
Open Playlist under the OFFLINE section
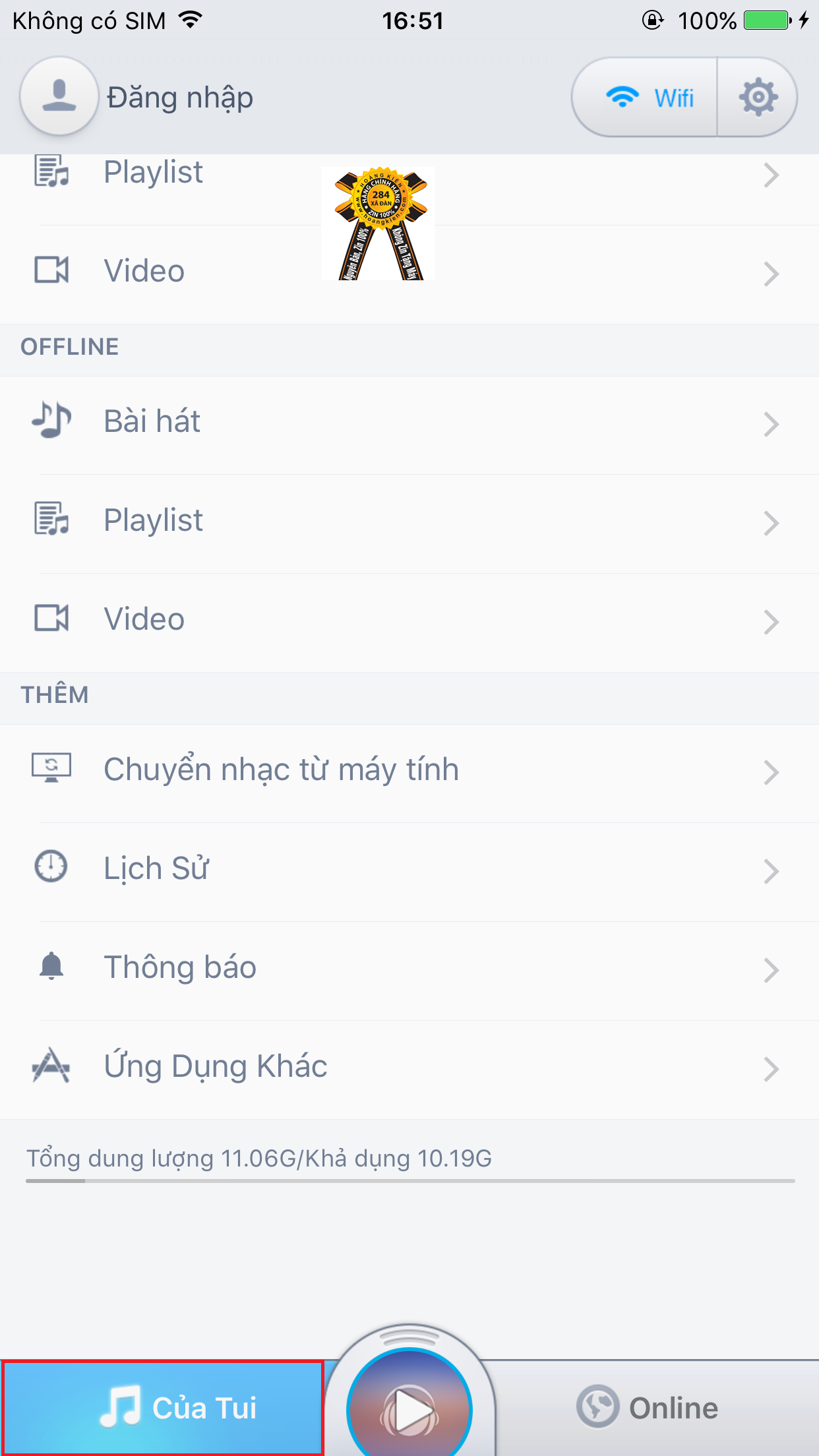[x=409, y=521]
